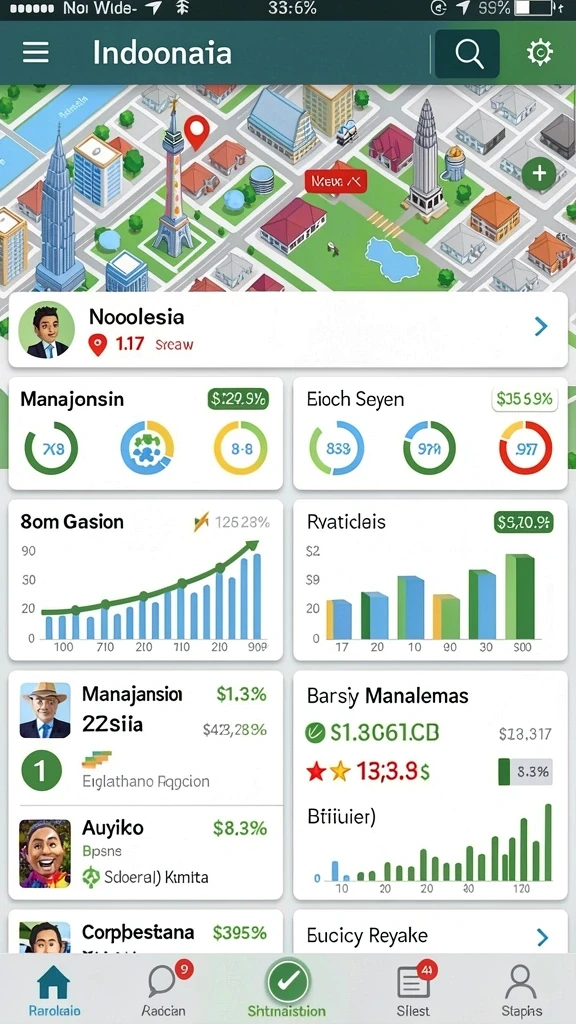Screen dimensions: 576x1024
Task: Open the Auyiko row
Action: (x=146, y=853)
